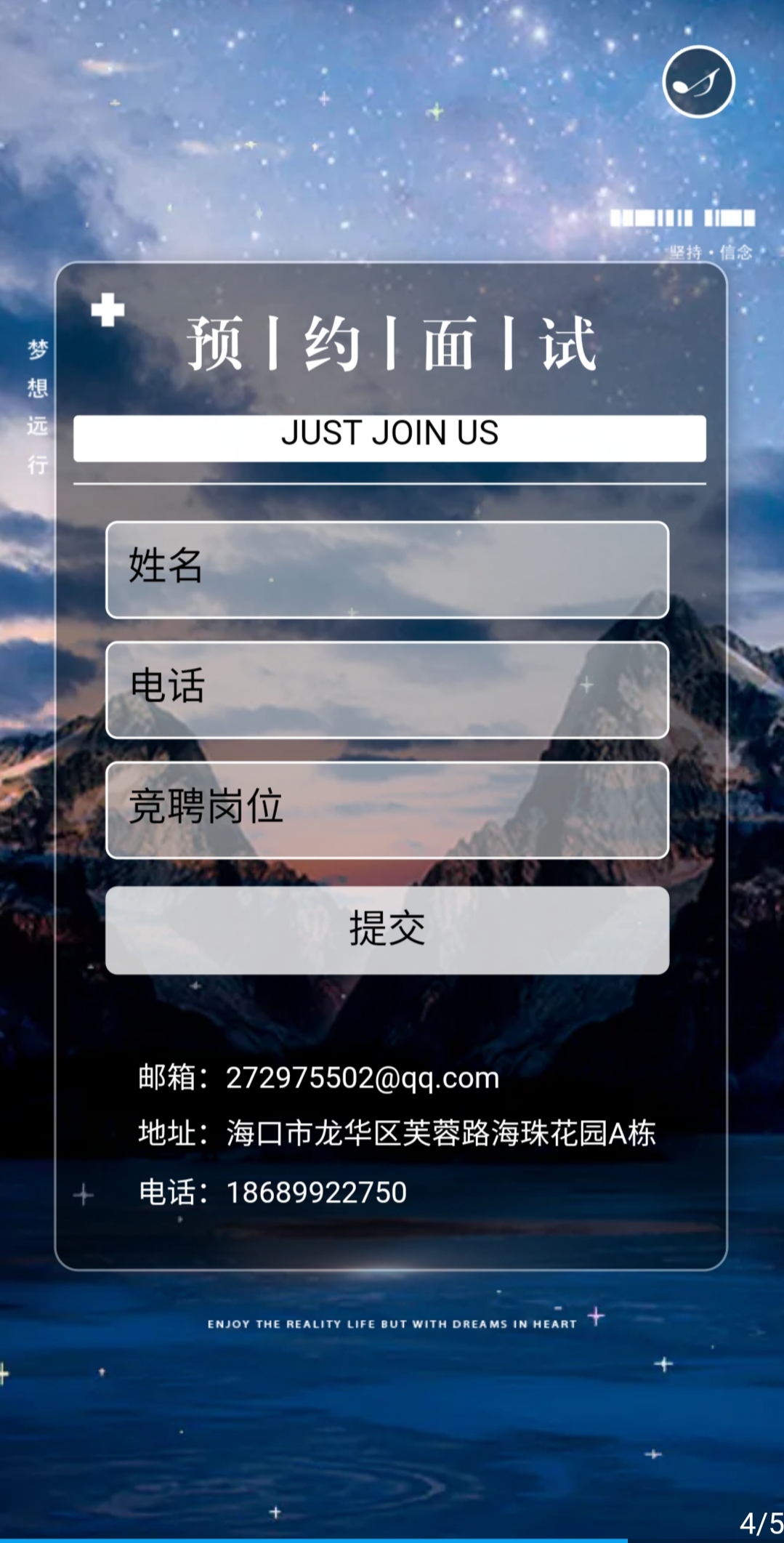
Task: Select the 竞聘岗位 position field
Action: 387,810
